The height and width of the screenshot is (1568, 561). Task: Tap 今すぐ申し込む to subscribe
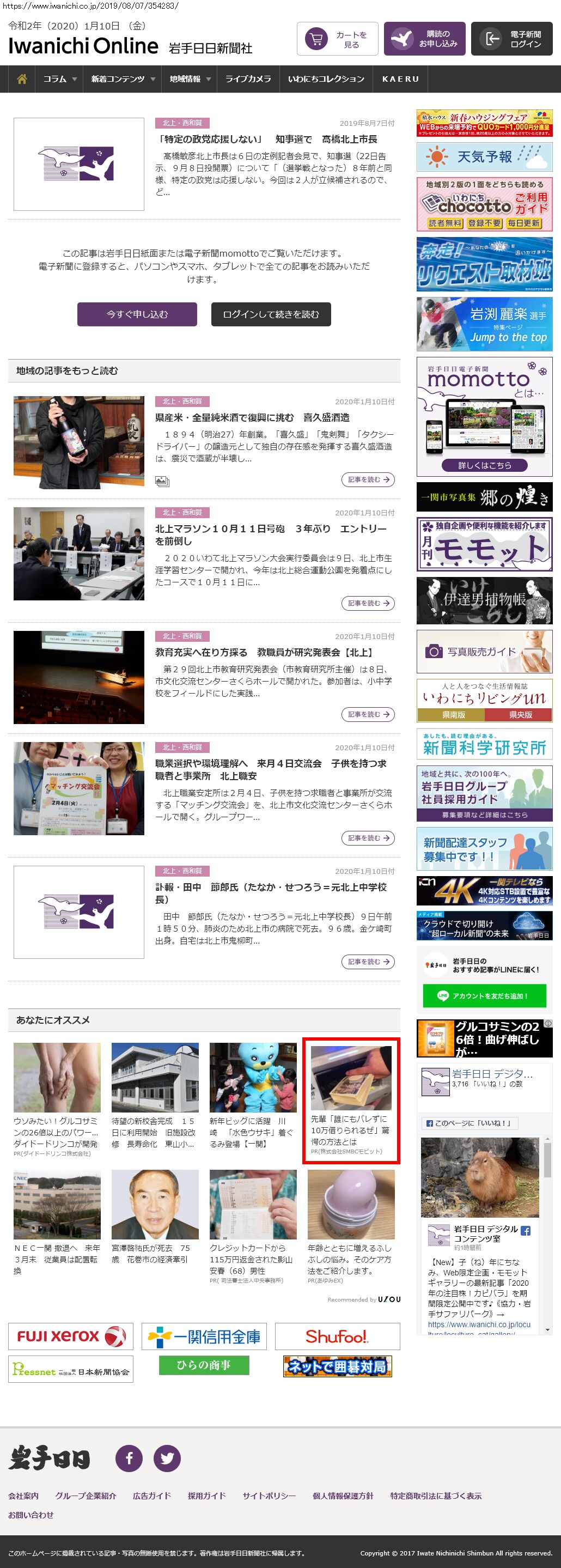point(137,314)
